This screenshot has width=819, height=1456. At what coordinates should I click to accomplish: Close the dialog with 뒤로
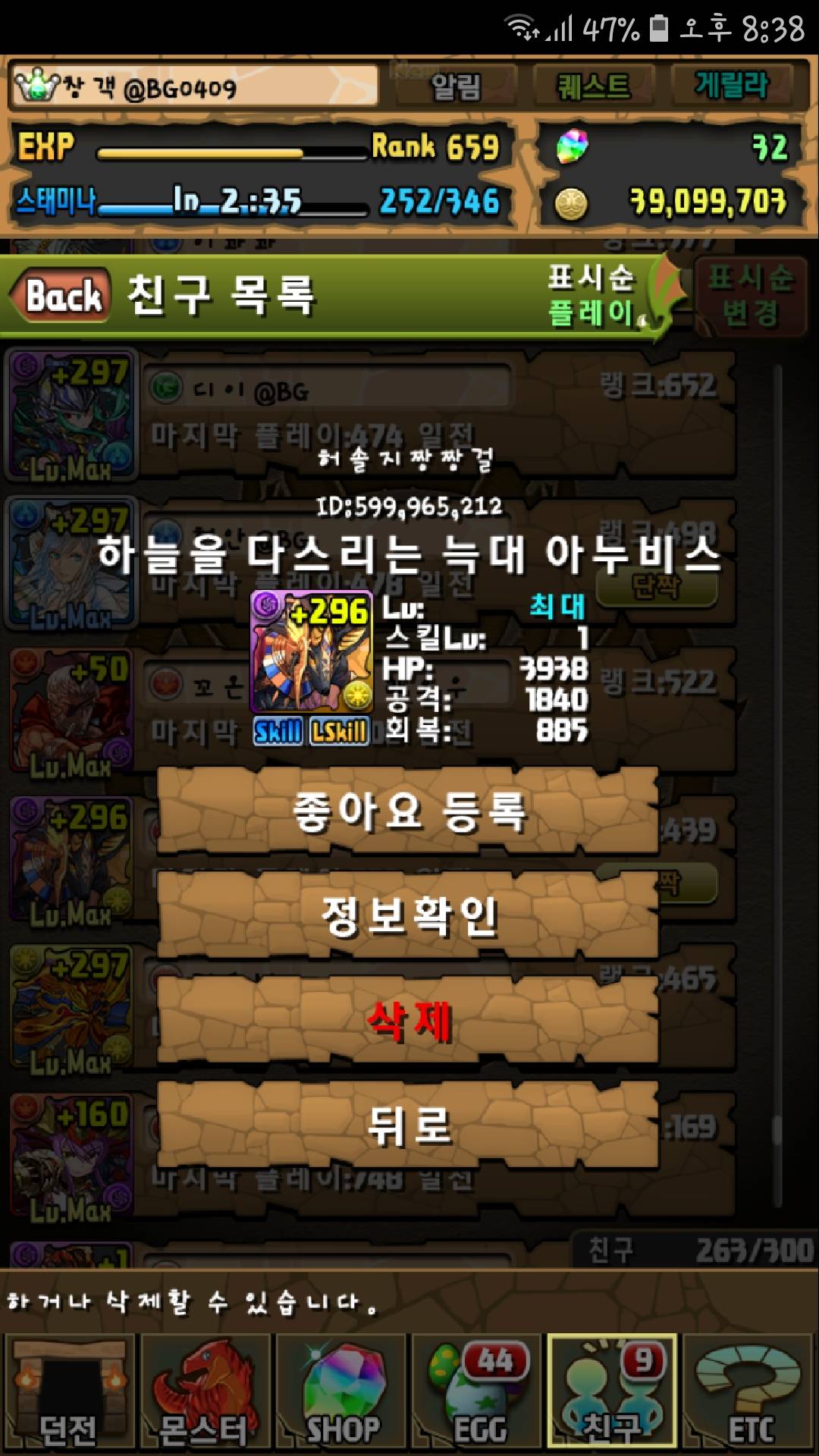[408, 1125]
